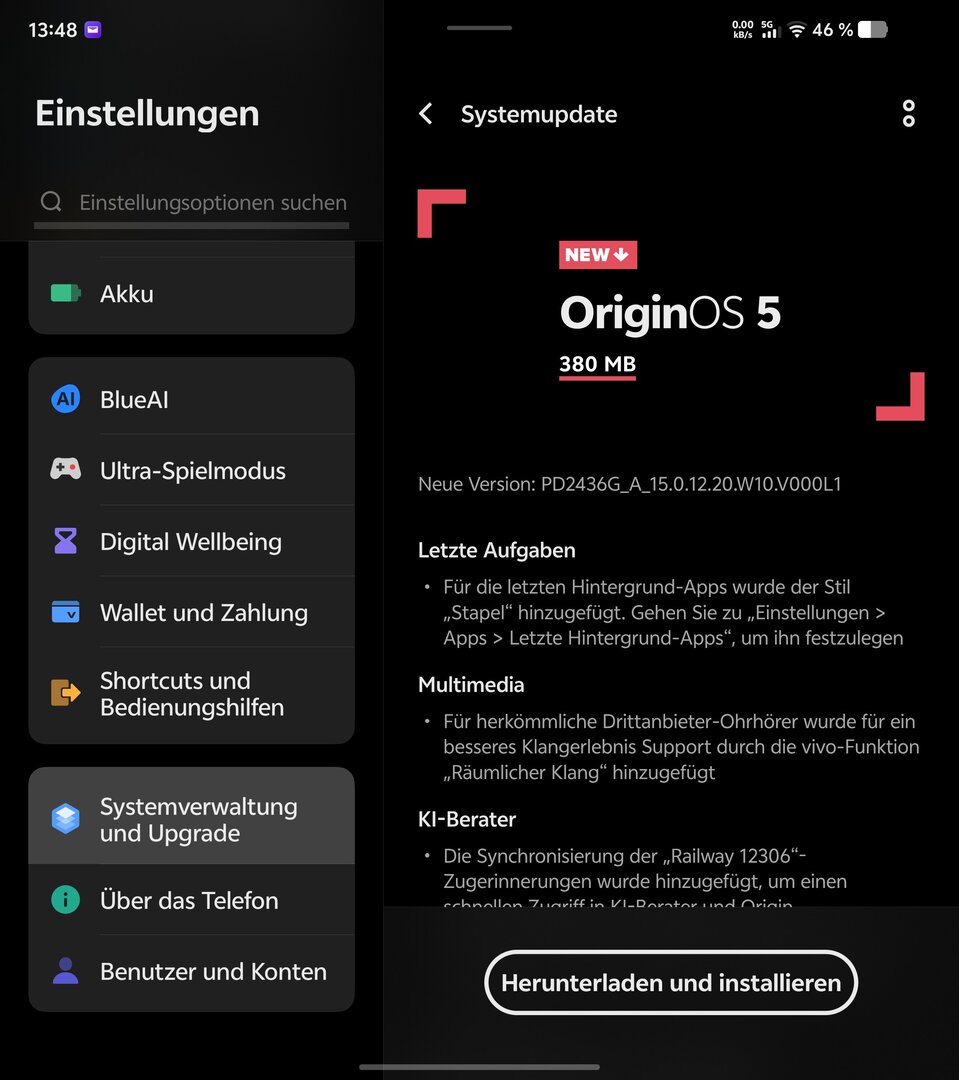The image size is (959, 1080).
Task: Open Über das Telefon
Action: coord(191,900)
